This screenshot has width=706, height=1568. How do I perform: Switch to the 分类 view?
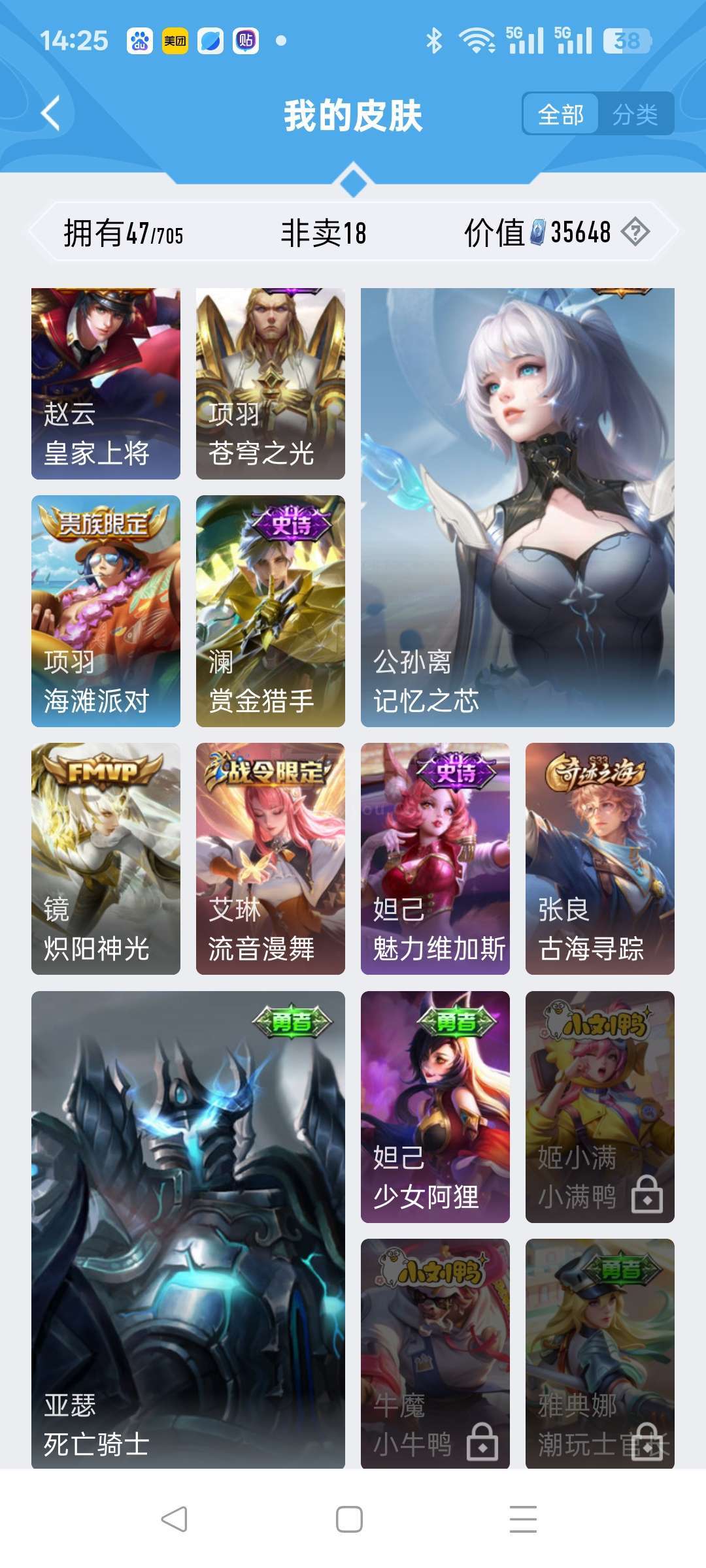coord(635,114)
